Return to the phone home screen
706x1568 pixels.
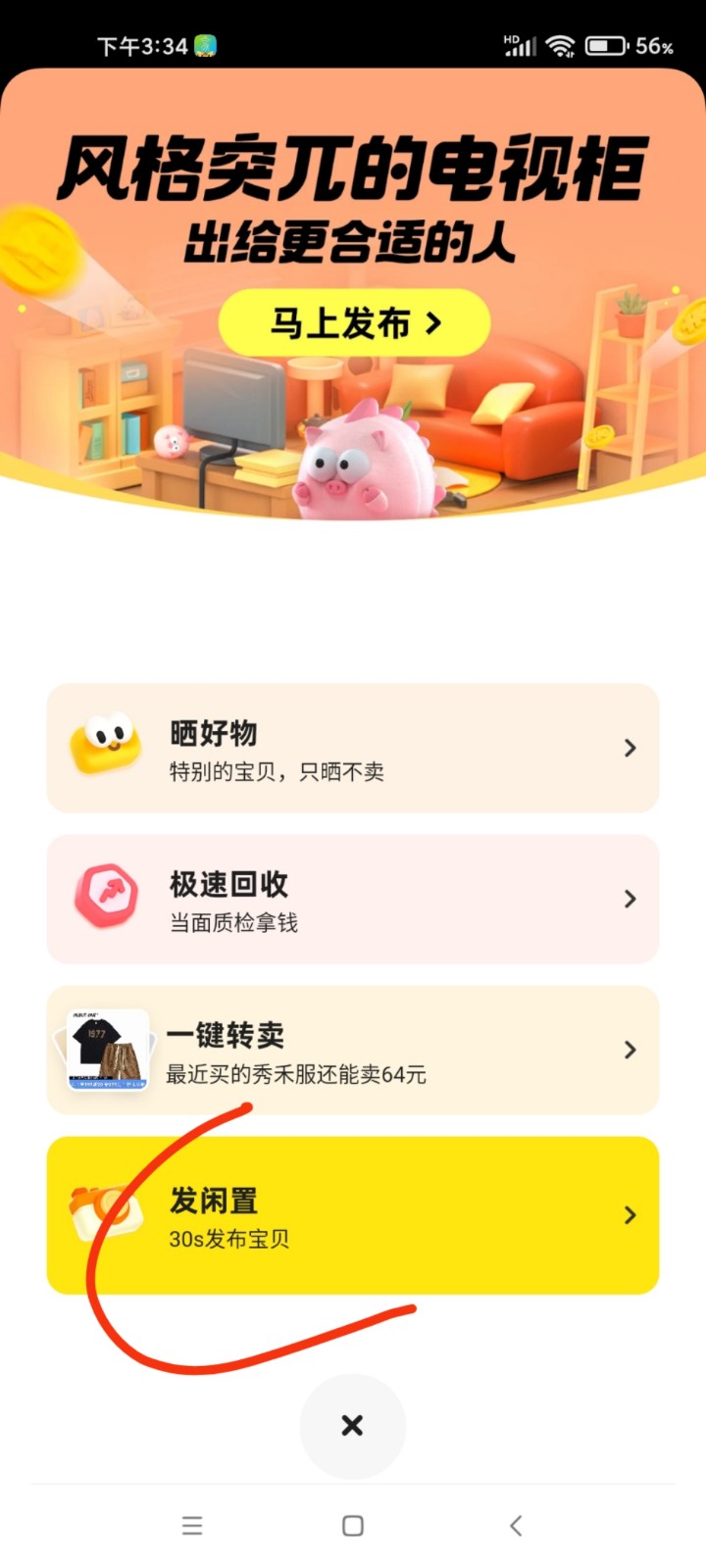point(353,1525)
